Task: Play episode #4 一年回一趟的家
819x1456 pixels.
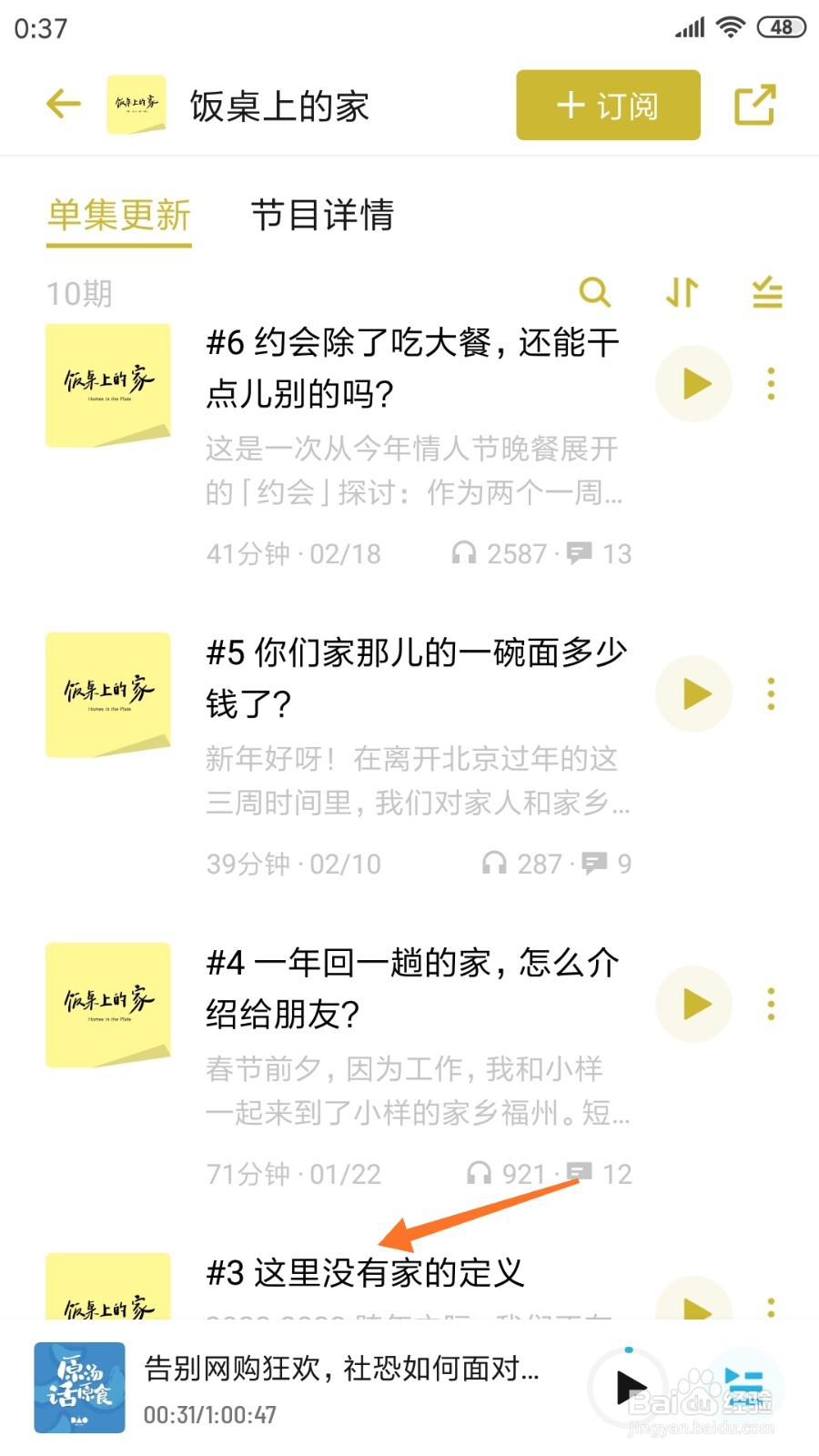Action: (x=694, y=1005)
